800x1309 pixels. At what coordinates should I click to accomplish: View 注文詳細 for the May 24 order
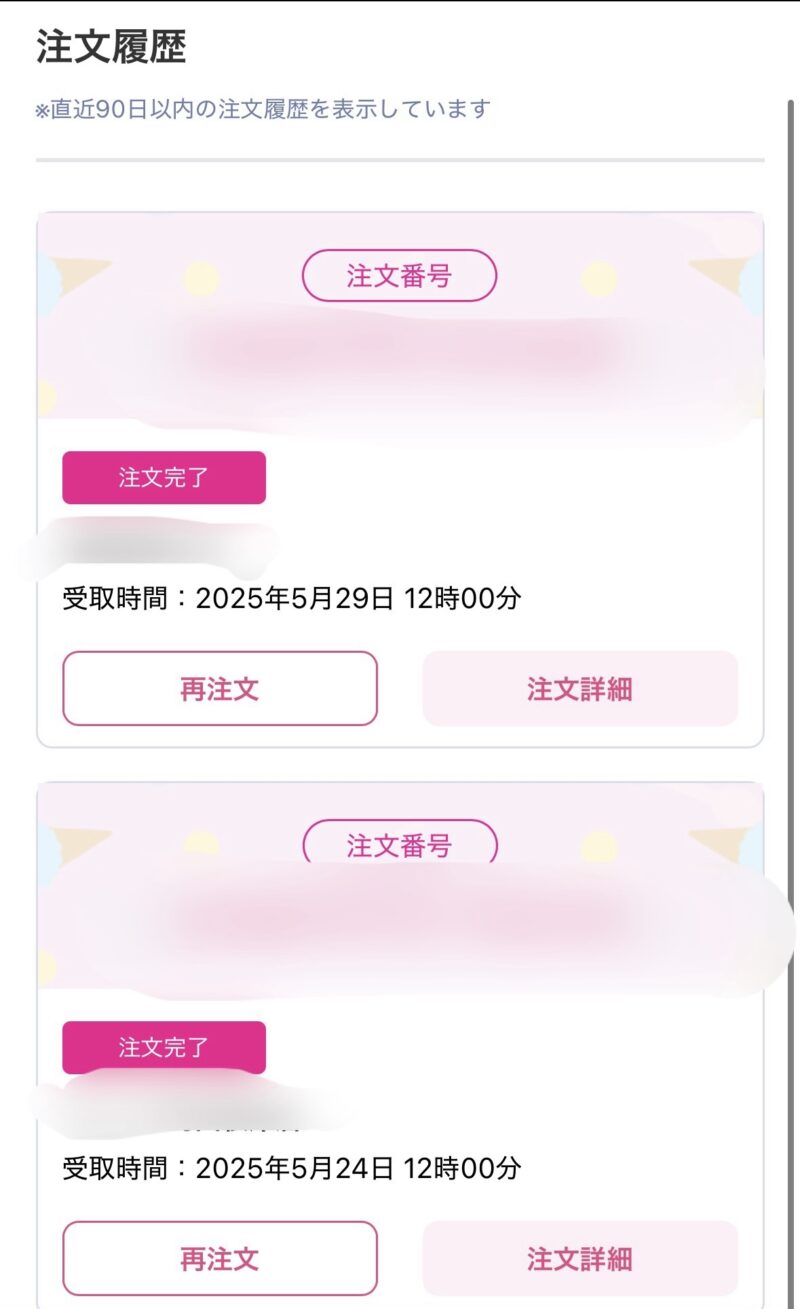pyautogui.click(x=580, y=1258)
